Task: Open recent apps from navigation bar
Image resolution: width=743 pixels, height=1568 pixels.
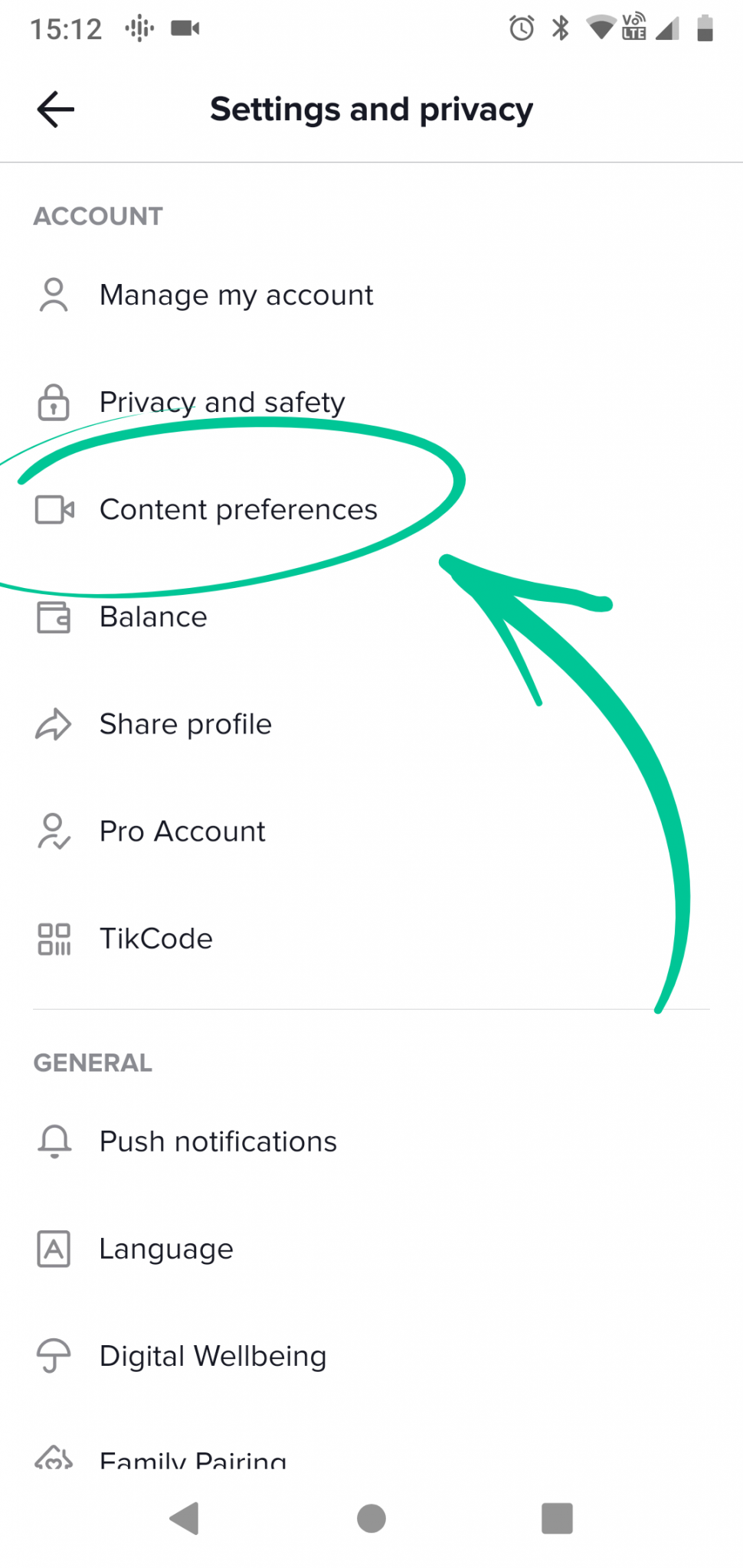Action: (x=557, y=1518)
